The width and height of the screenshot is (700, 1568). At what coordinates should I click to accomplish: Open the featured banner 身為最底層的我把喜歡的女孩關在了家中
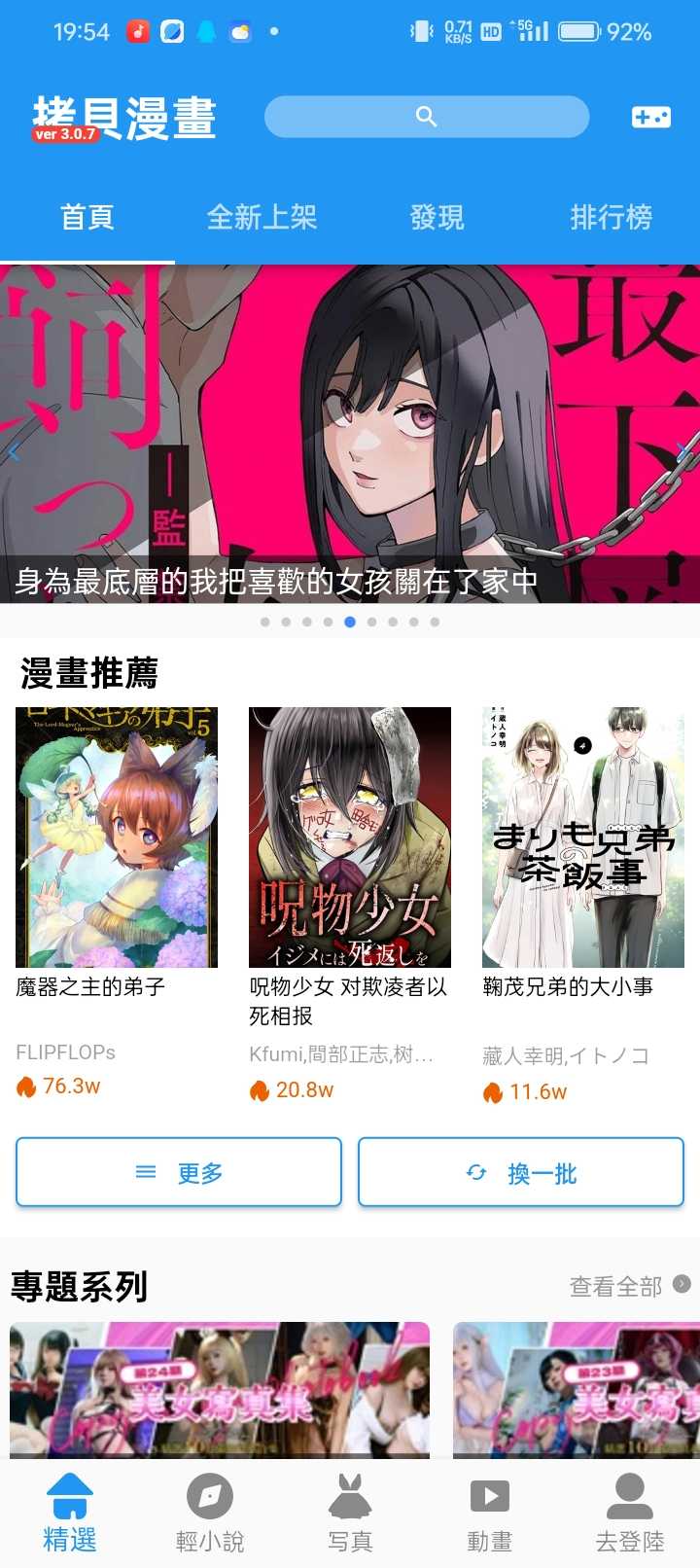(x=350, y=433)
